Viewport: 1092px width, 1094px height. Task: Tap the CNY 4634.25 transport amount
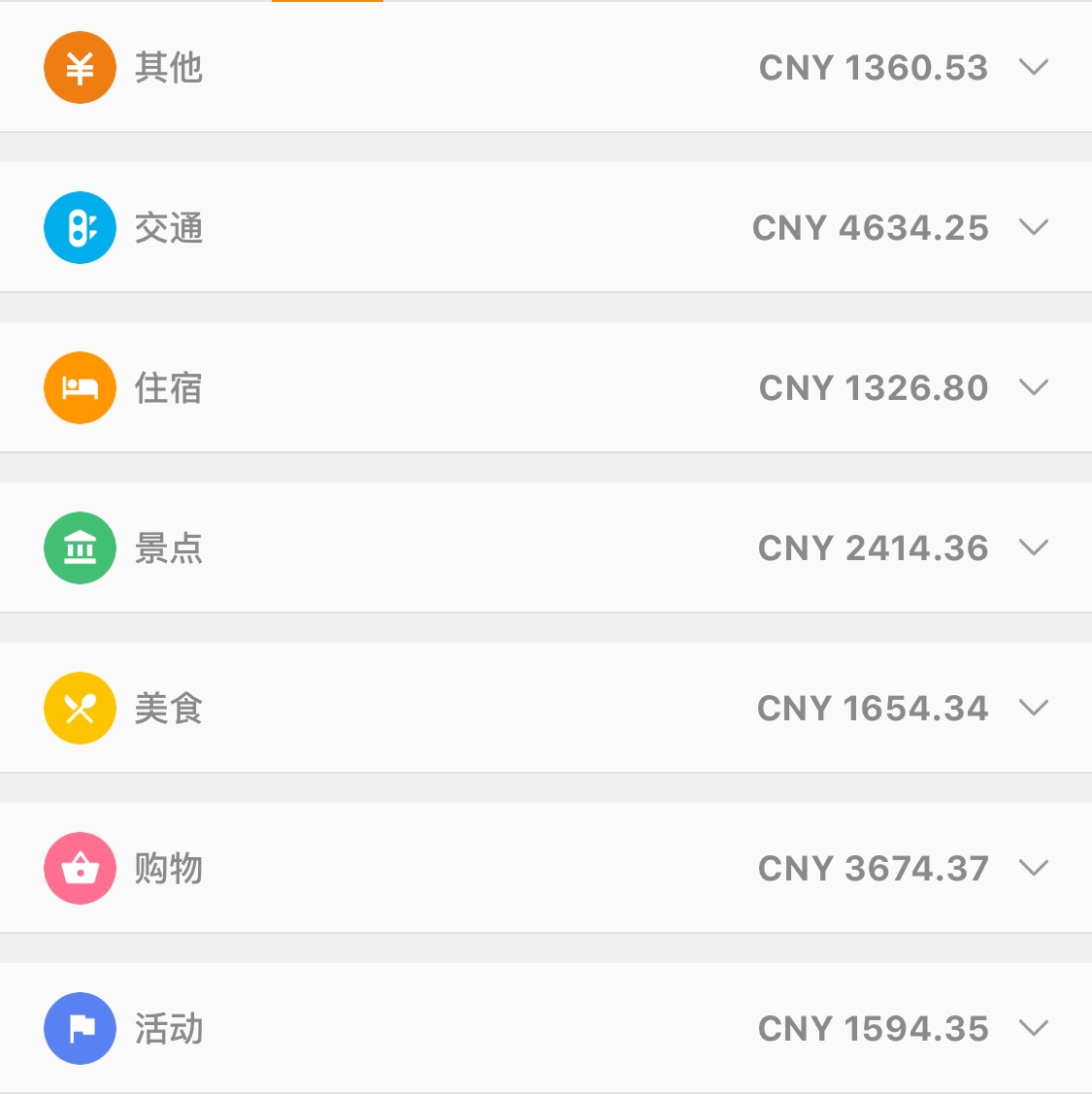click(871, 227)
